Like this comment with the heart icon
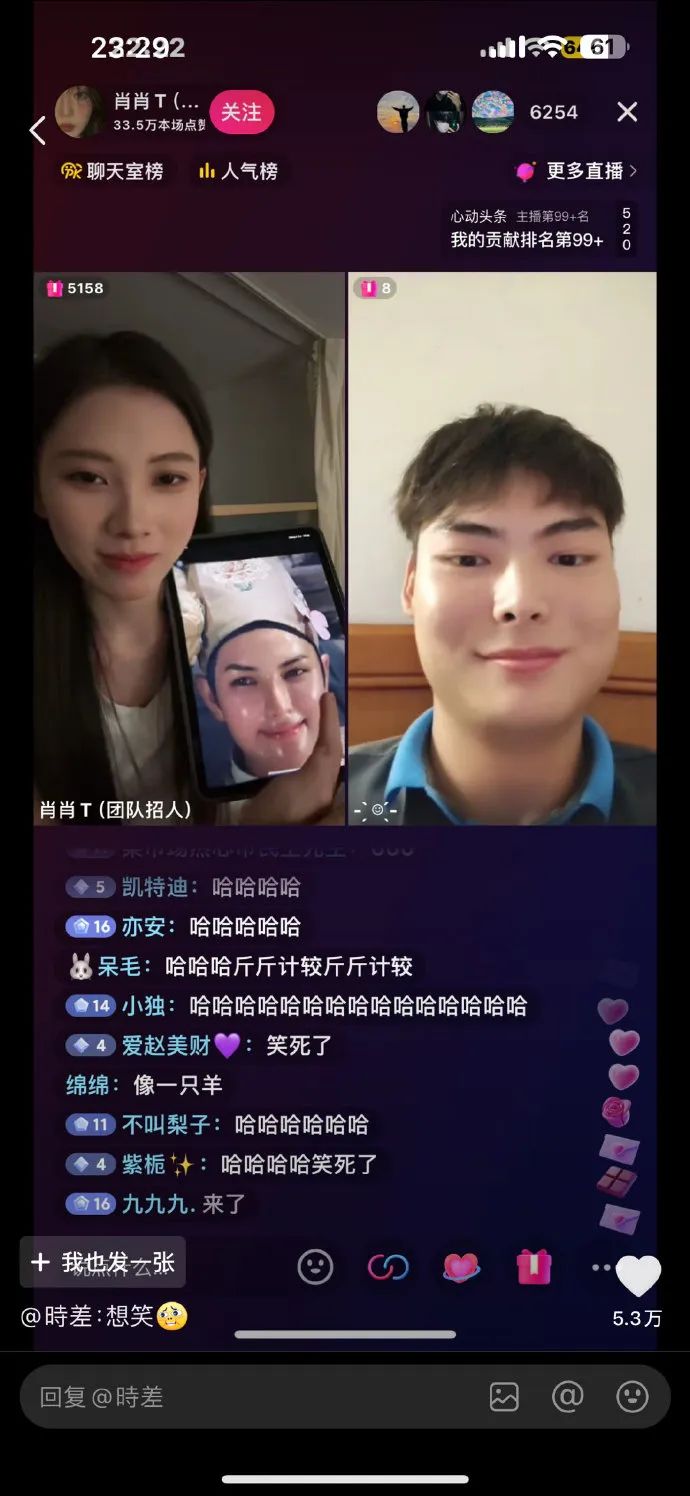 (x=638, y=1277)
